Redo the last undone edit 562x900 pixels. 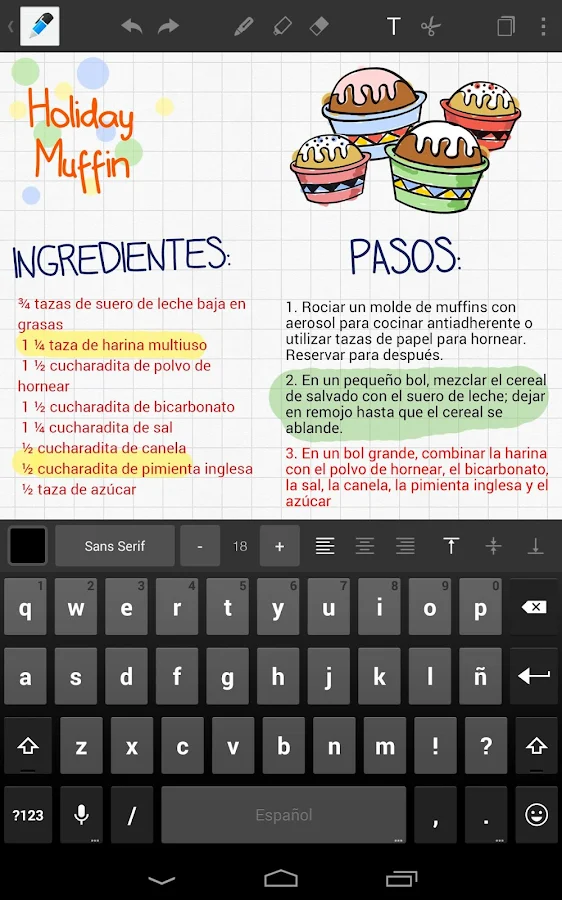(x=168, y=26)
